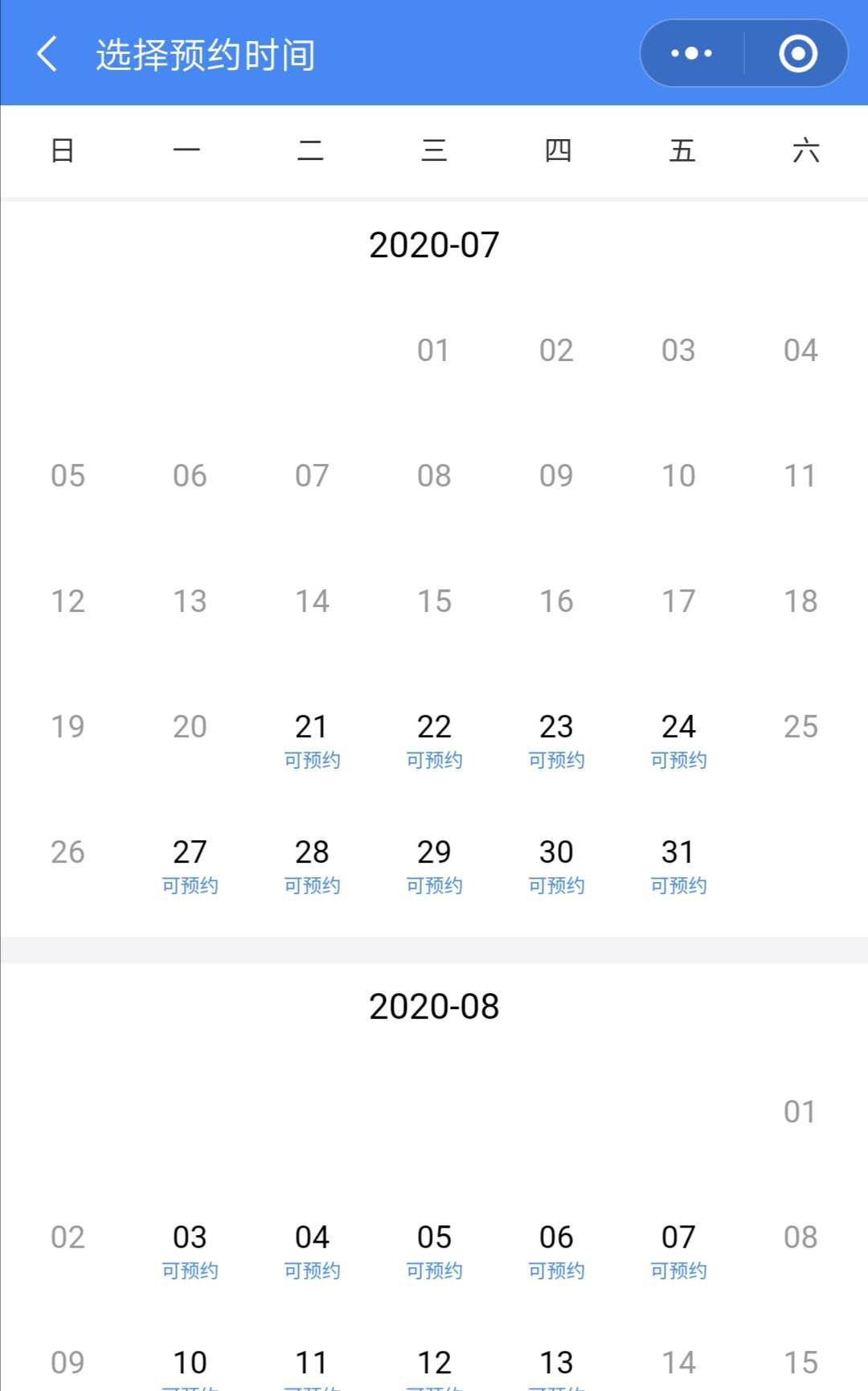Choose August 13 in the 2020-08 calendar
This screenshot has width=868, height=1391.
[x=556, y=1365]
